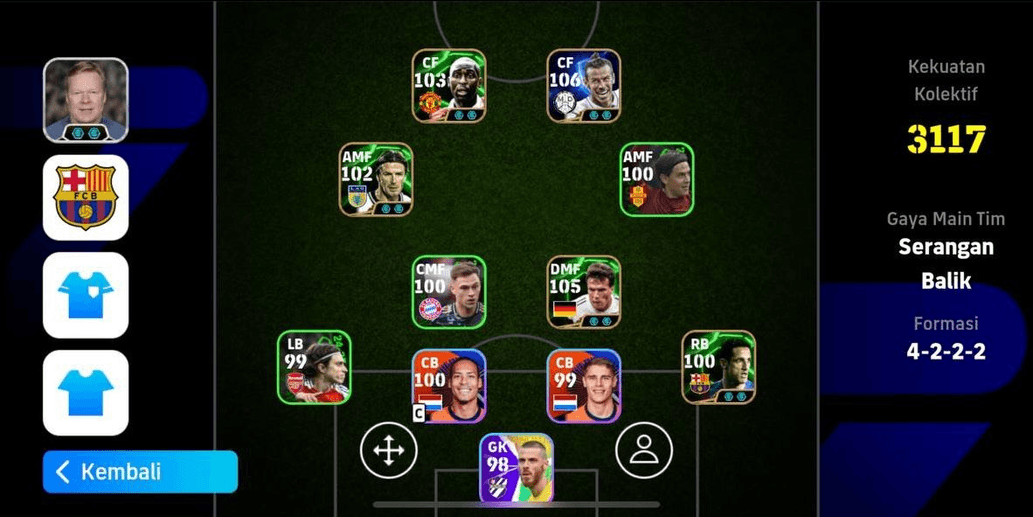Screen dimensions: 1033x517
Task: Open the manager portrait card
Action: pos(86,100)
